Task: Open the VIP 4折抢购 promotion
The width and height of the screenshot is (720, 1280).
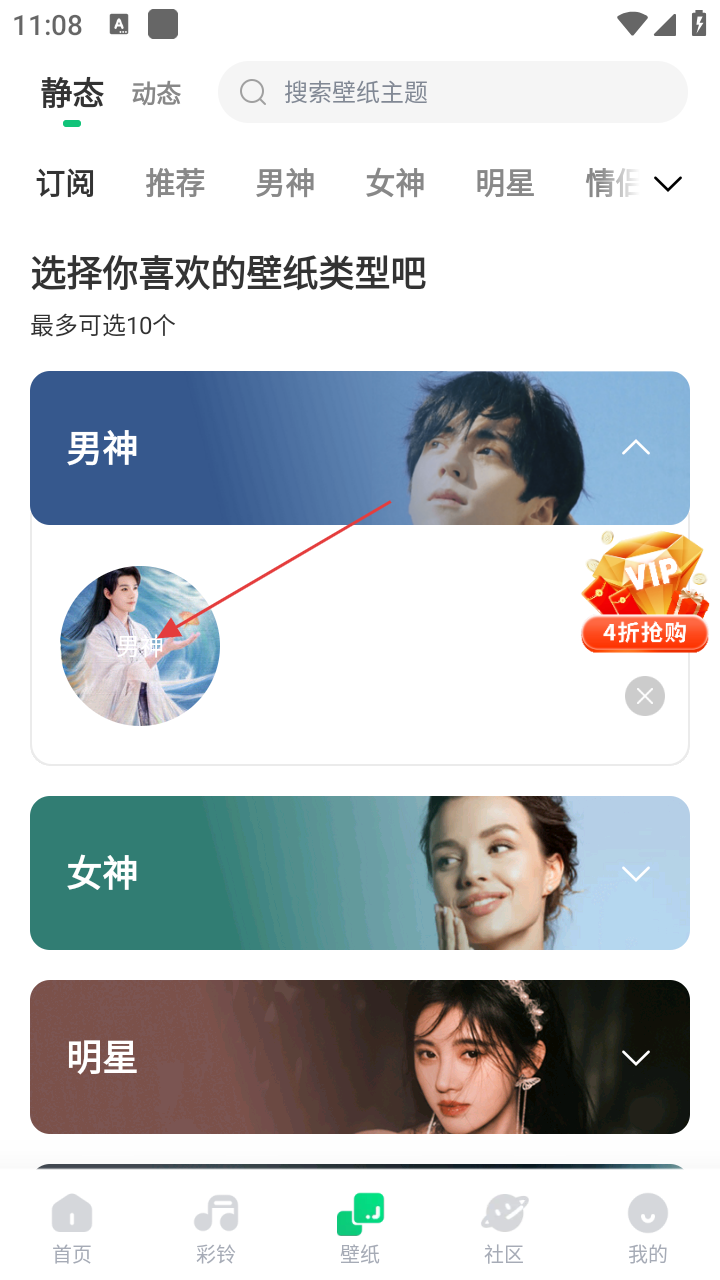Action: [x=645, y=592]
